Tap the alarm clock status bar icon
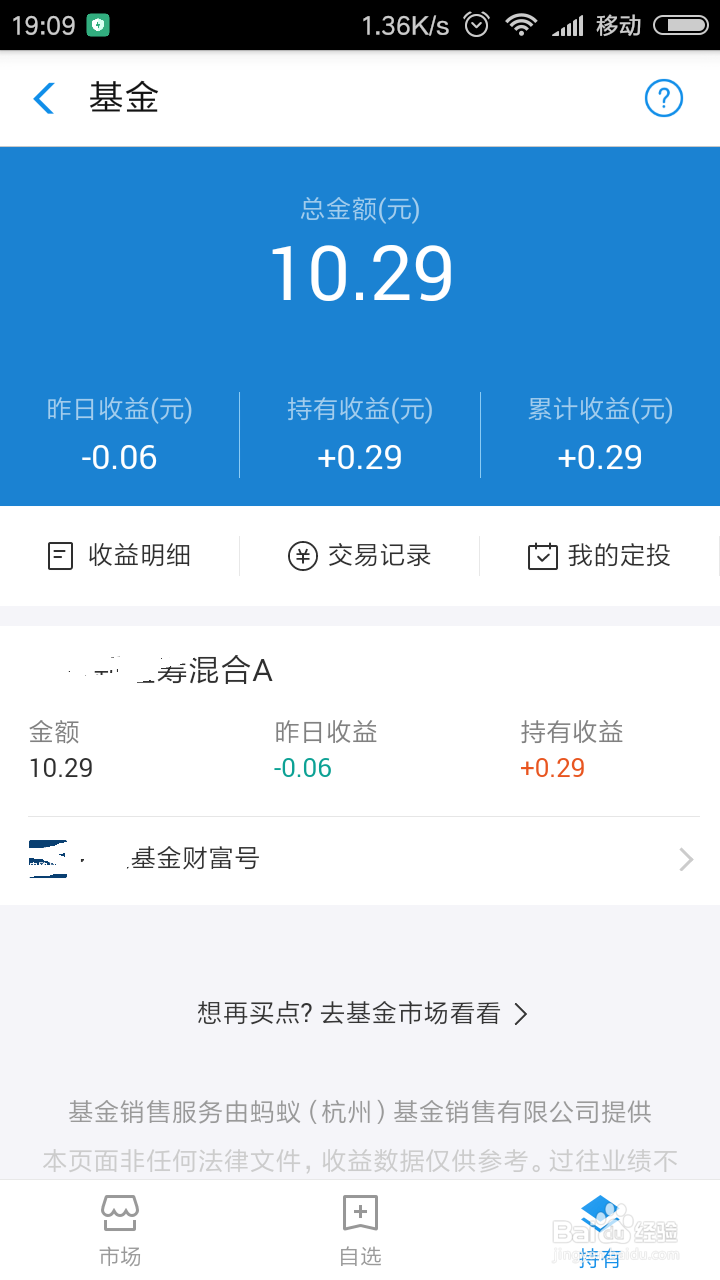Image resolution: width=720 pixels, height=1280 pixels. click(478, 21)
